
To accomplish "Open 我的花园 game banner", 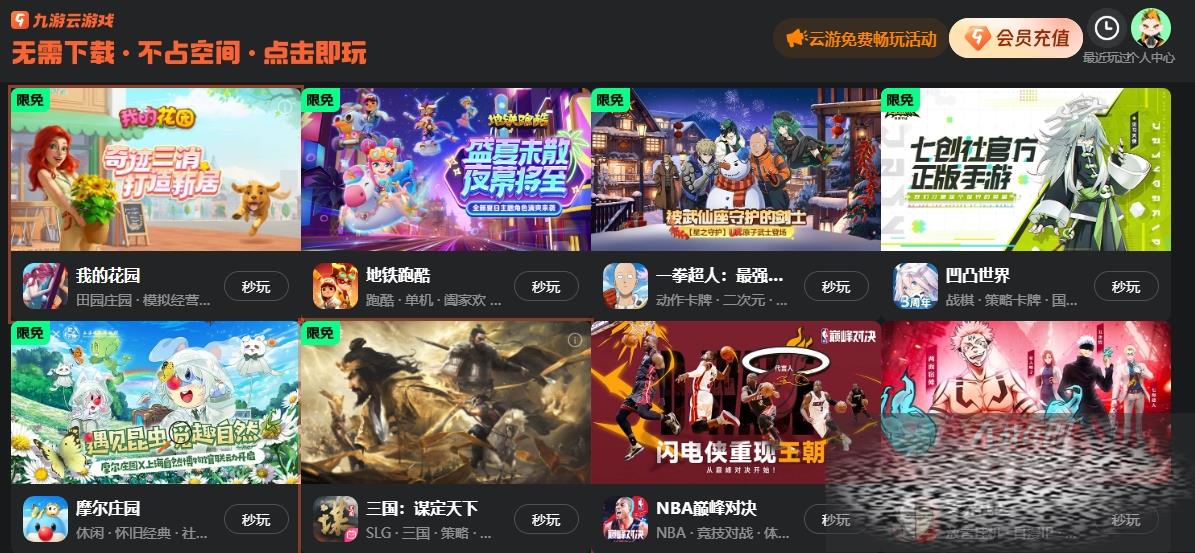I will click(155, 168).
